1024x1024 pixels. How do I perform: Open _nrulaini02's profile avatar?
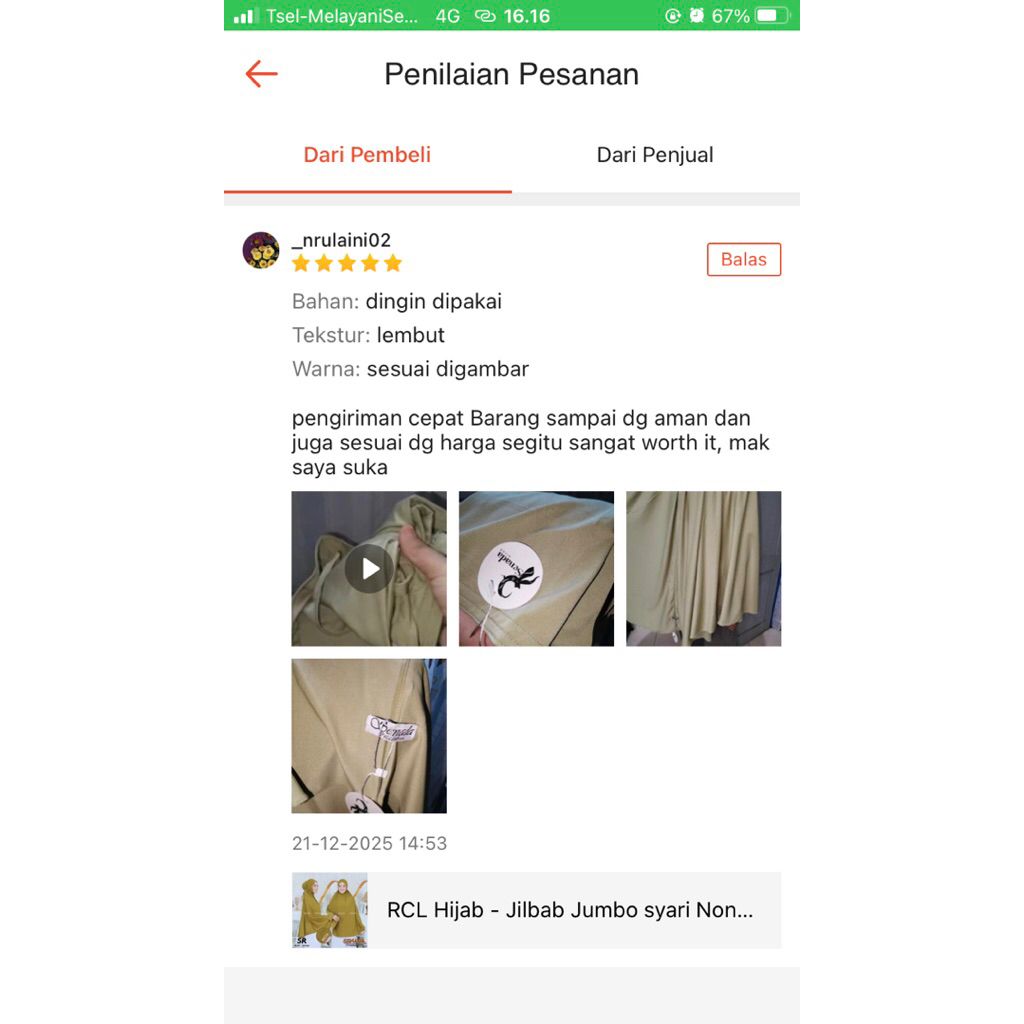point(261,250)
